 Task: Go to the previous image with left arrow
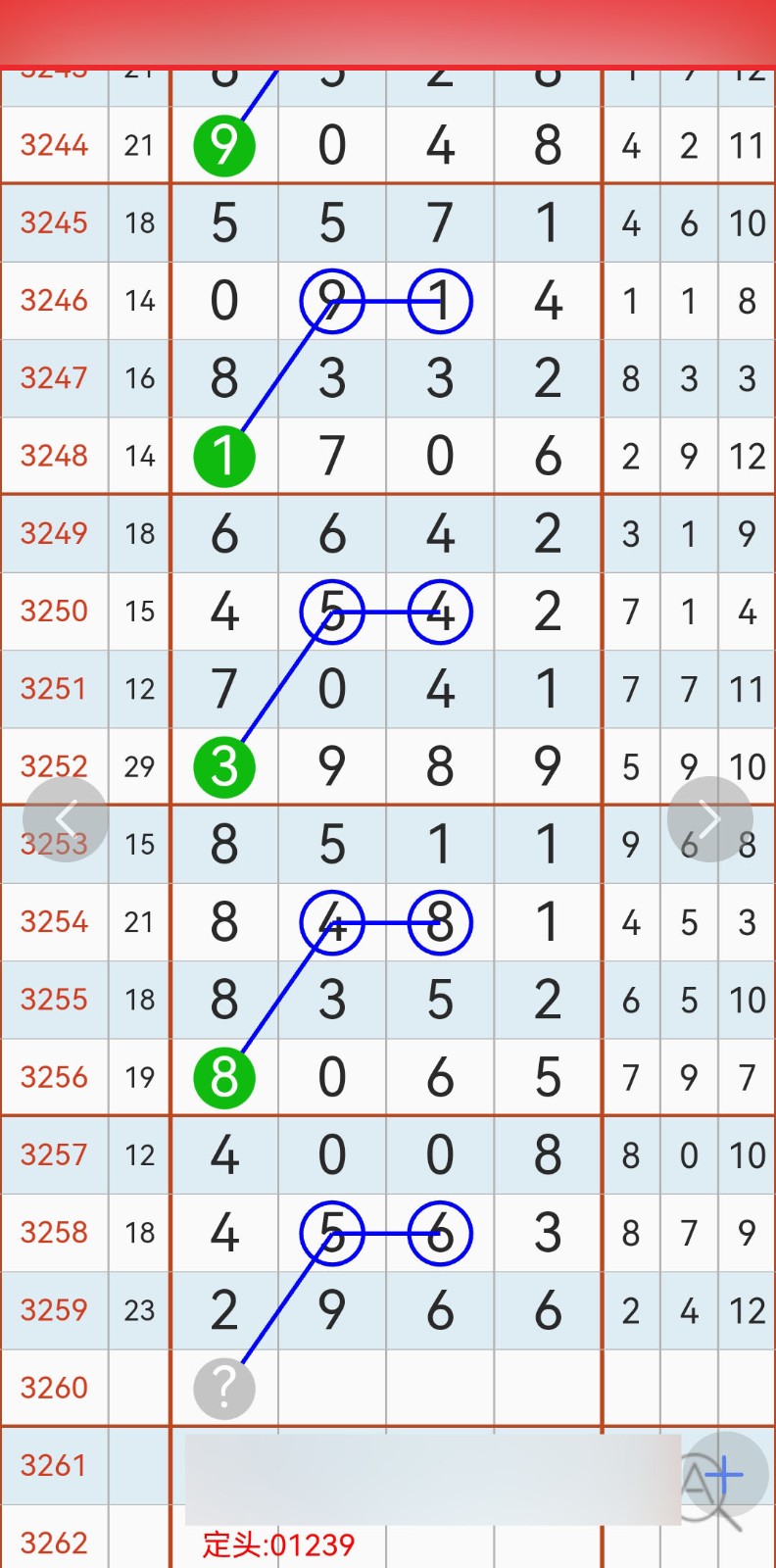(x=66, y=819)
